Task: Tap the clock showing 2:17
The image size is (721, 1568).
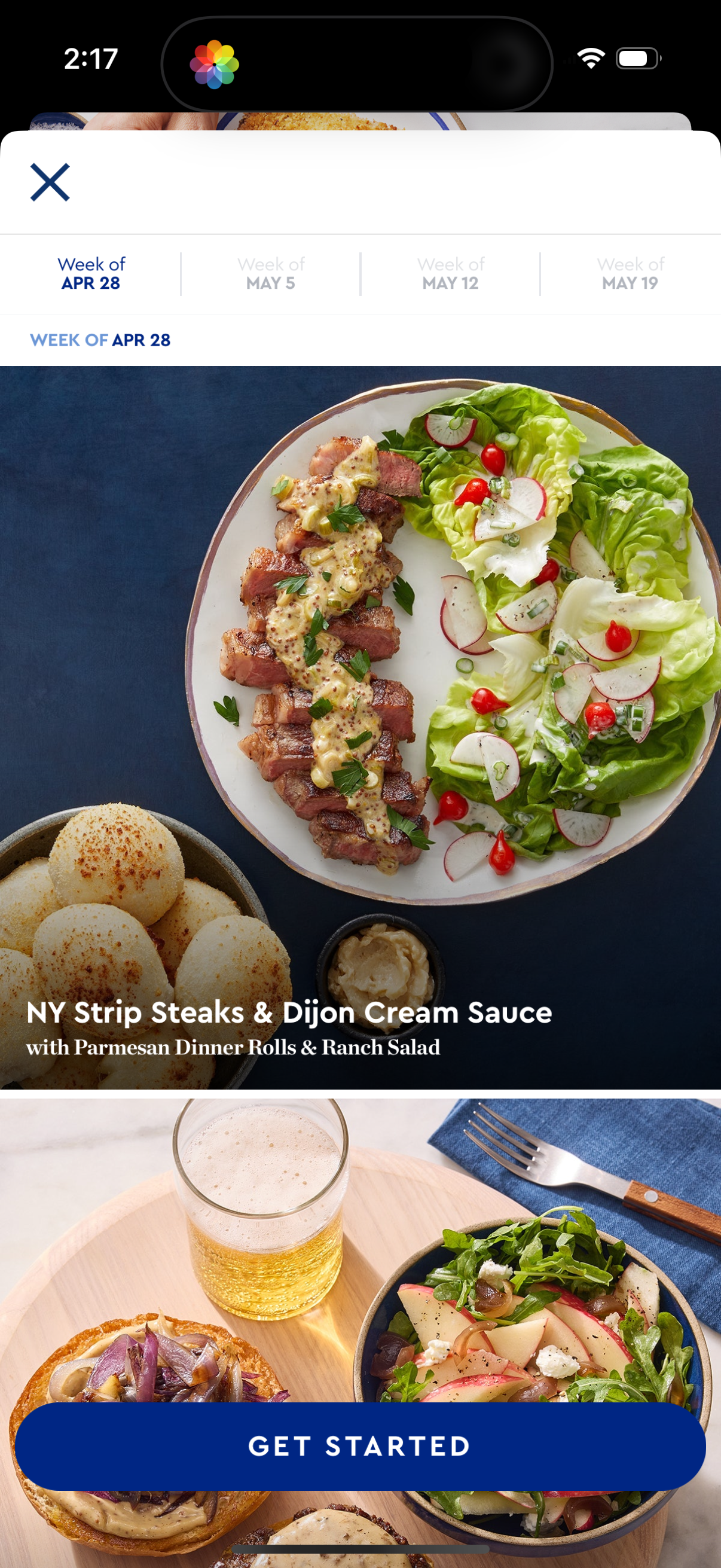Action: [x=91, y=59]
